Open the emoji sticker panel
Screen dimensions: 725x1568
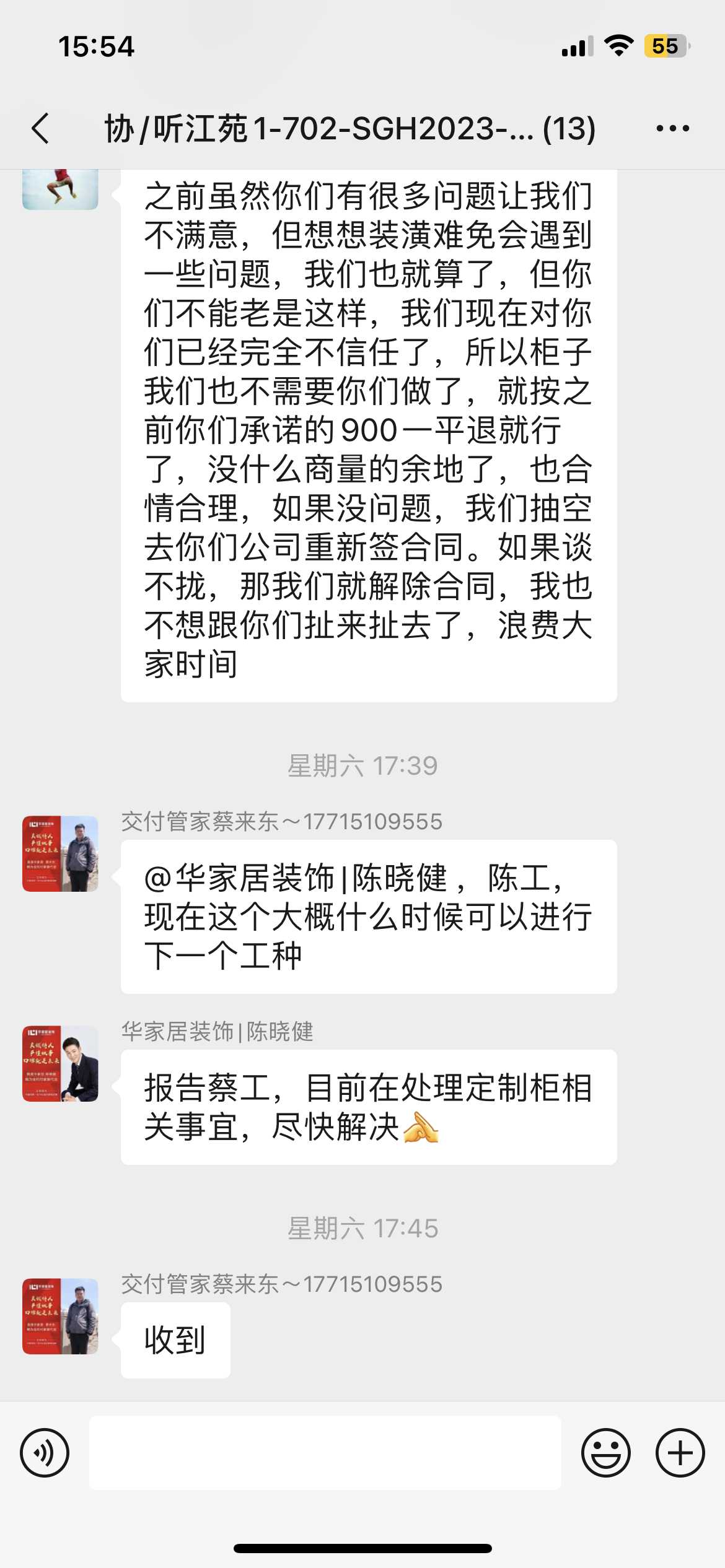[x=605, y=1453]
